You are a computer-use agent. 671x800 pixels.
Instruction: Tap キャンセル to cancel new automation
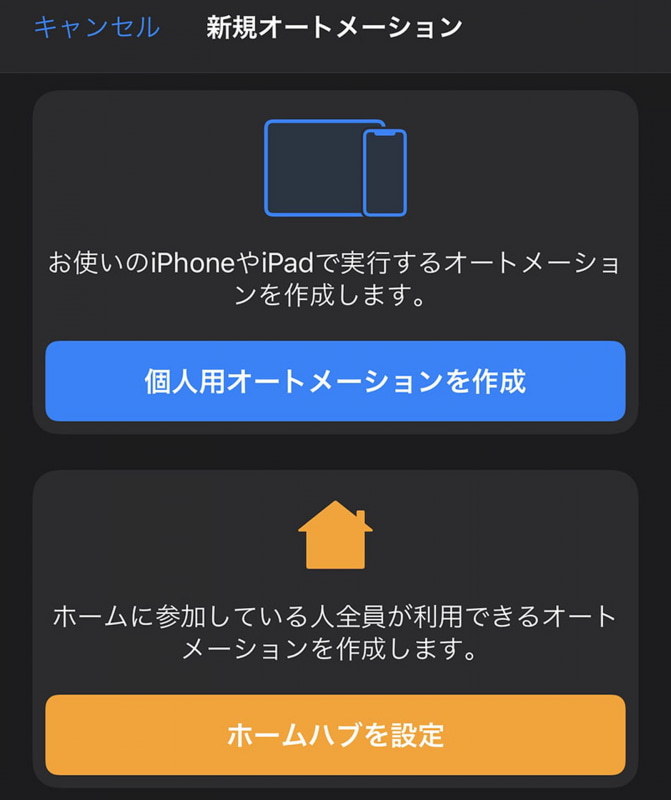pyautogui.click(x=96, y=27)
